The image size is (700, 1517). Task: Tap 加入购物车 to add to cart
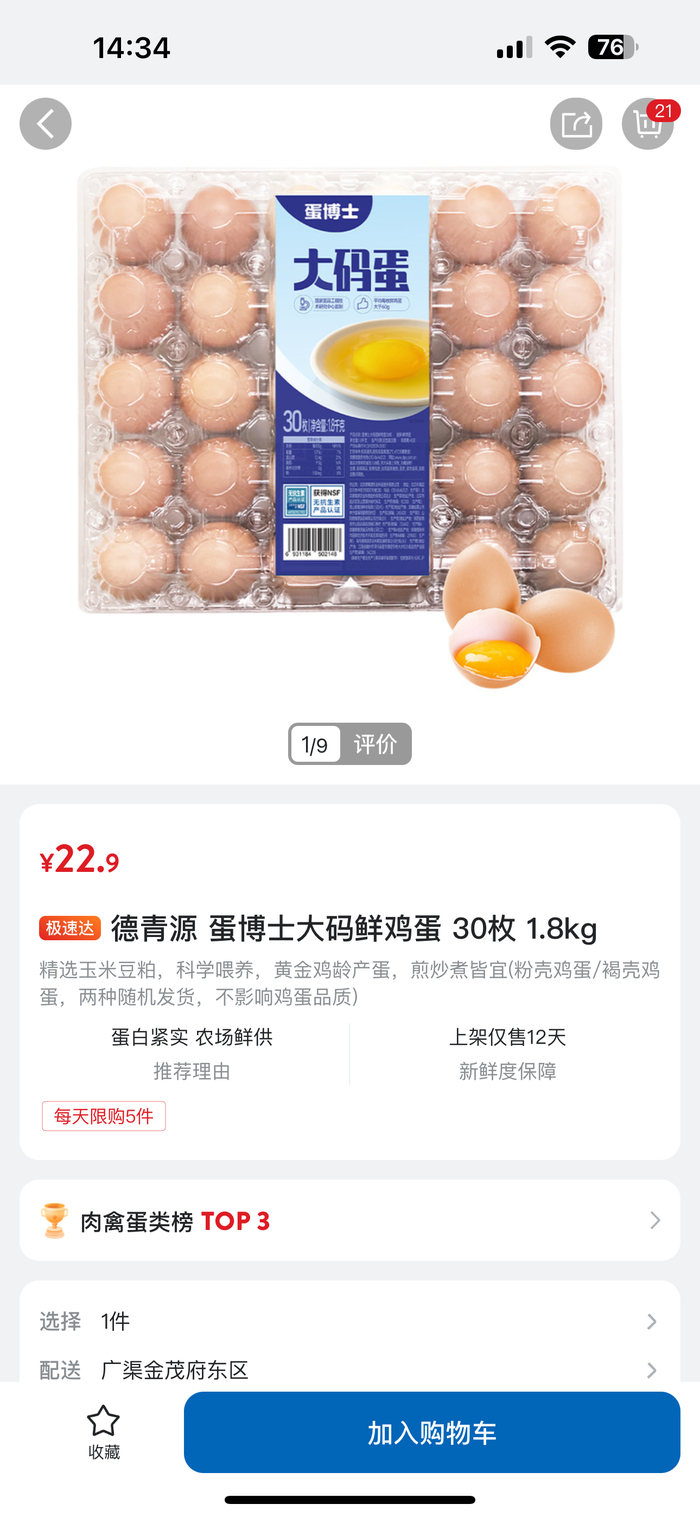point(432,1432)
